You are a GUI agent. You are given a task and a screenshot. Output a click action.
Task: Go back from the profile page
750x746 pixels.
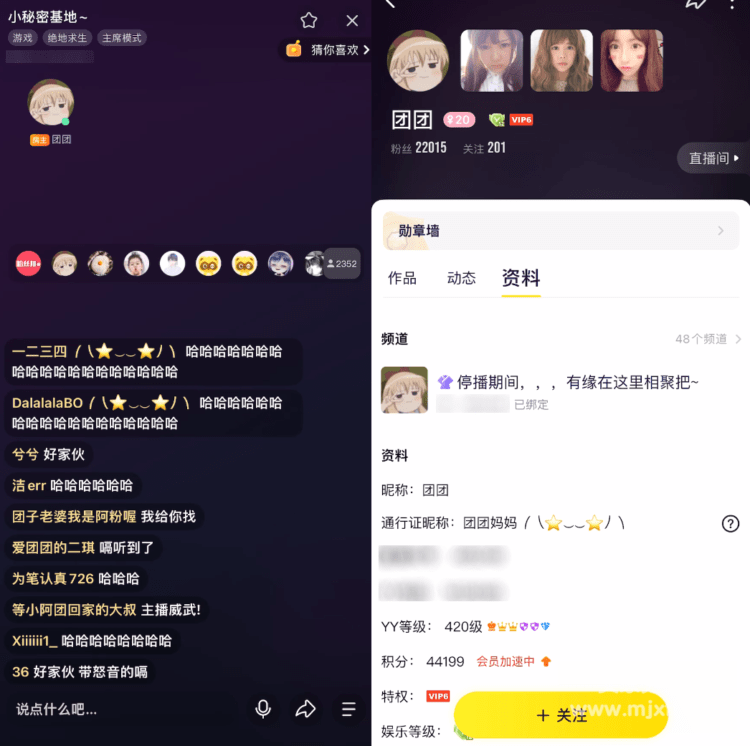[390, 5]
